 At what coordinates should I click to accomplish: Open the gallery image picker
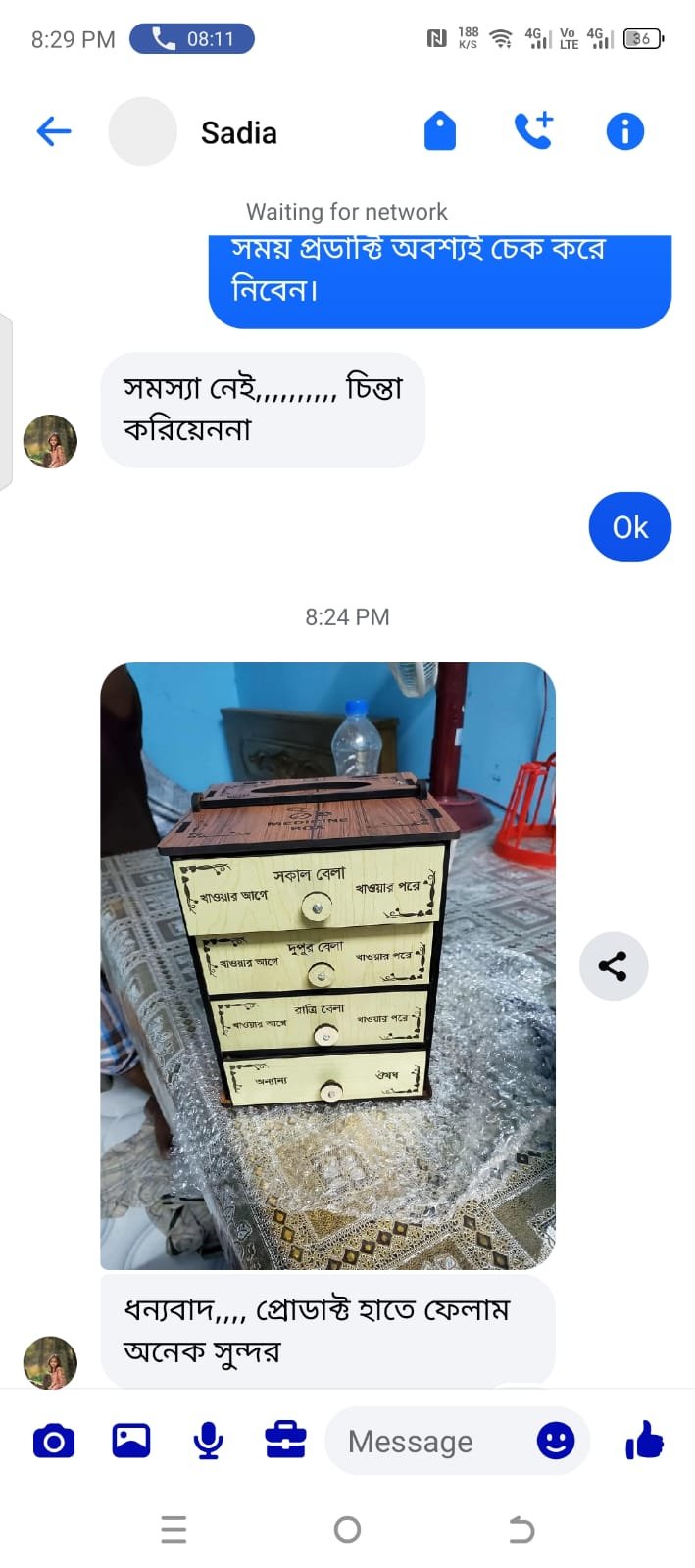point(131,1441)
